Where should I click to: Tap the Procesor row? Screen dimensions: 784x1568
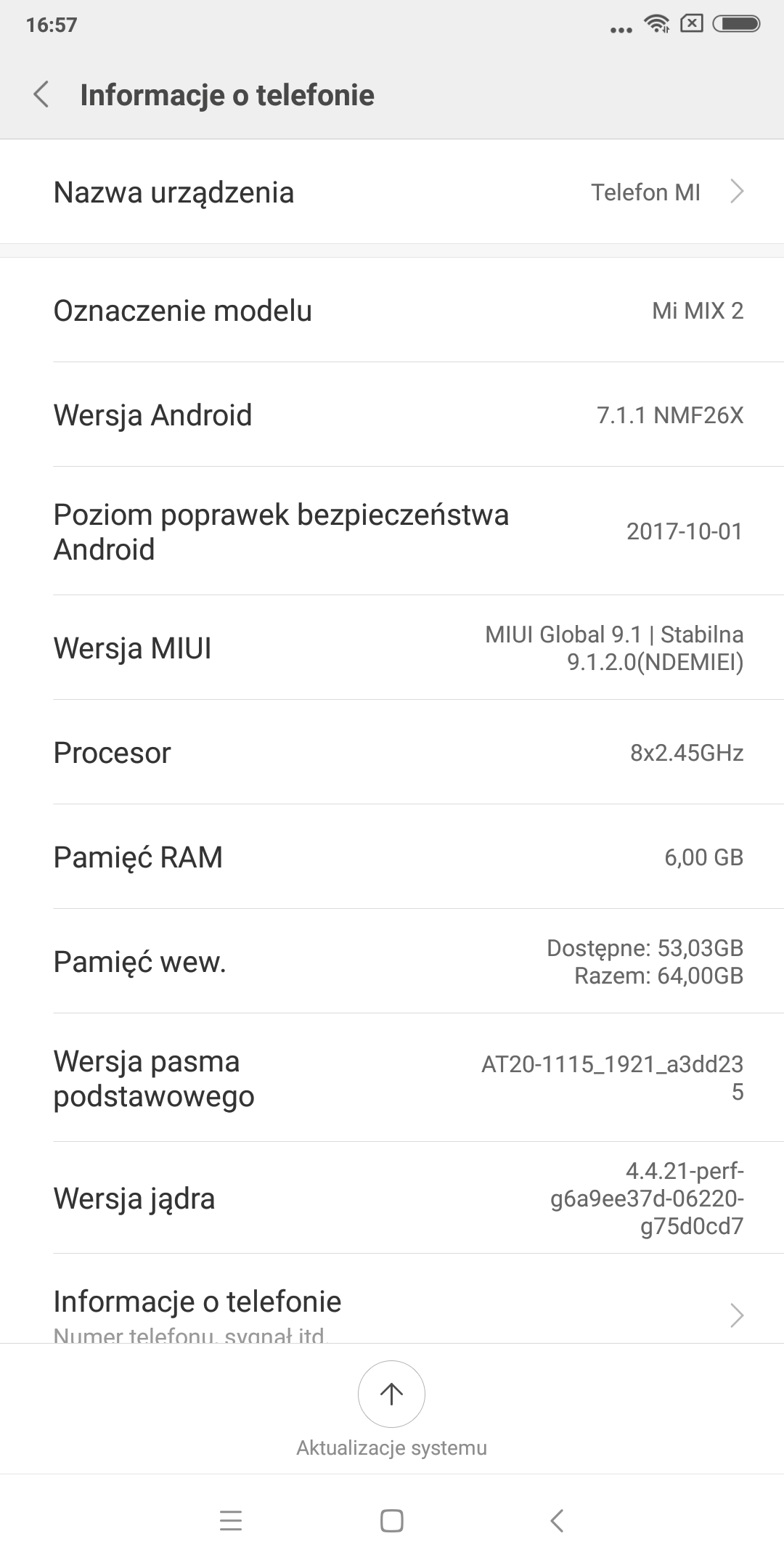pyautogui.click(x=392, y=753)
